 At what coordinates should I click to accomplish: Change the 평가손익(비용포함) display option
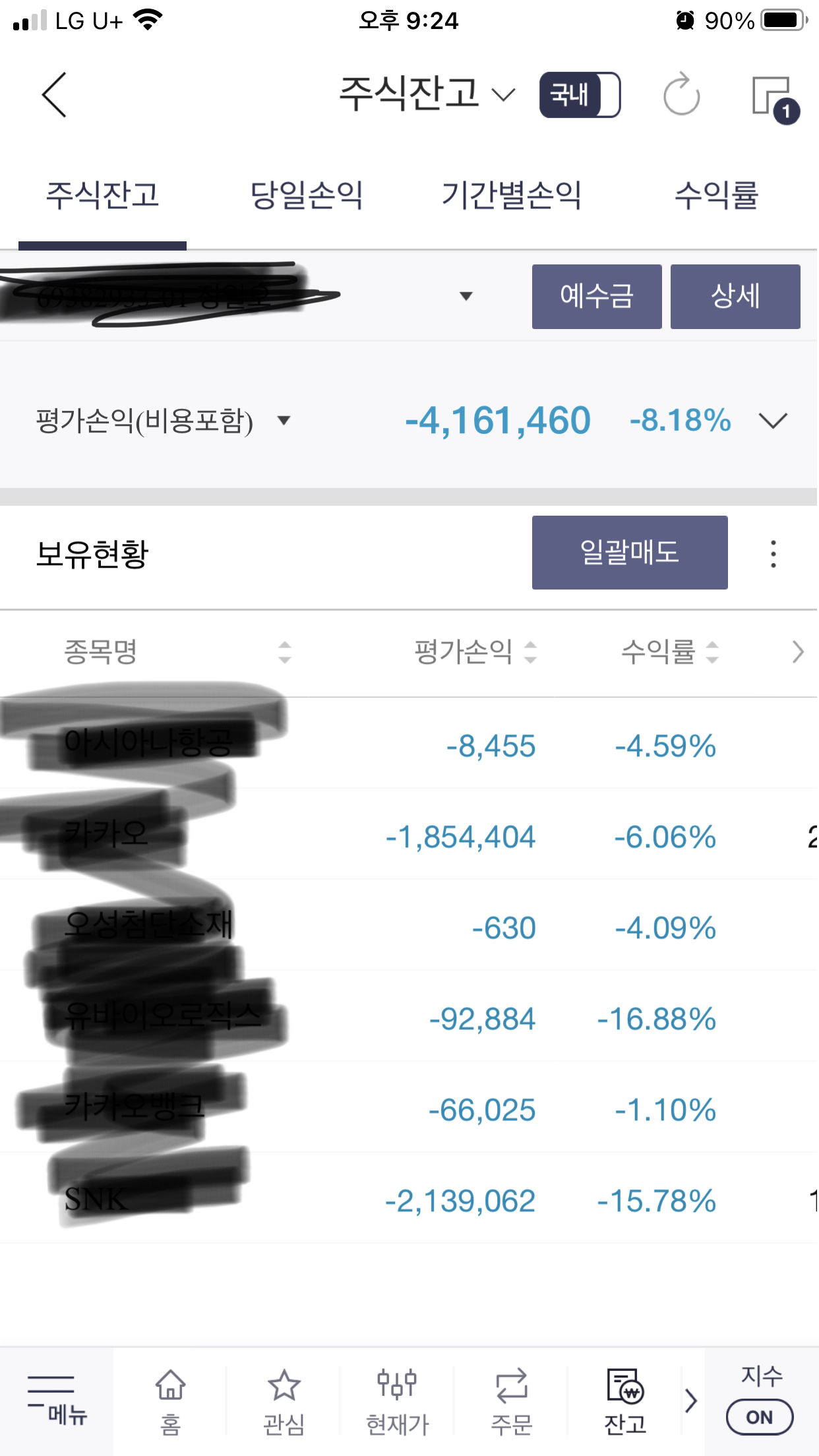(x=163, y=421)
